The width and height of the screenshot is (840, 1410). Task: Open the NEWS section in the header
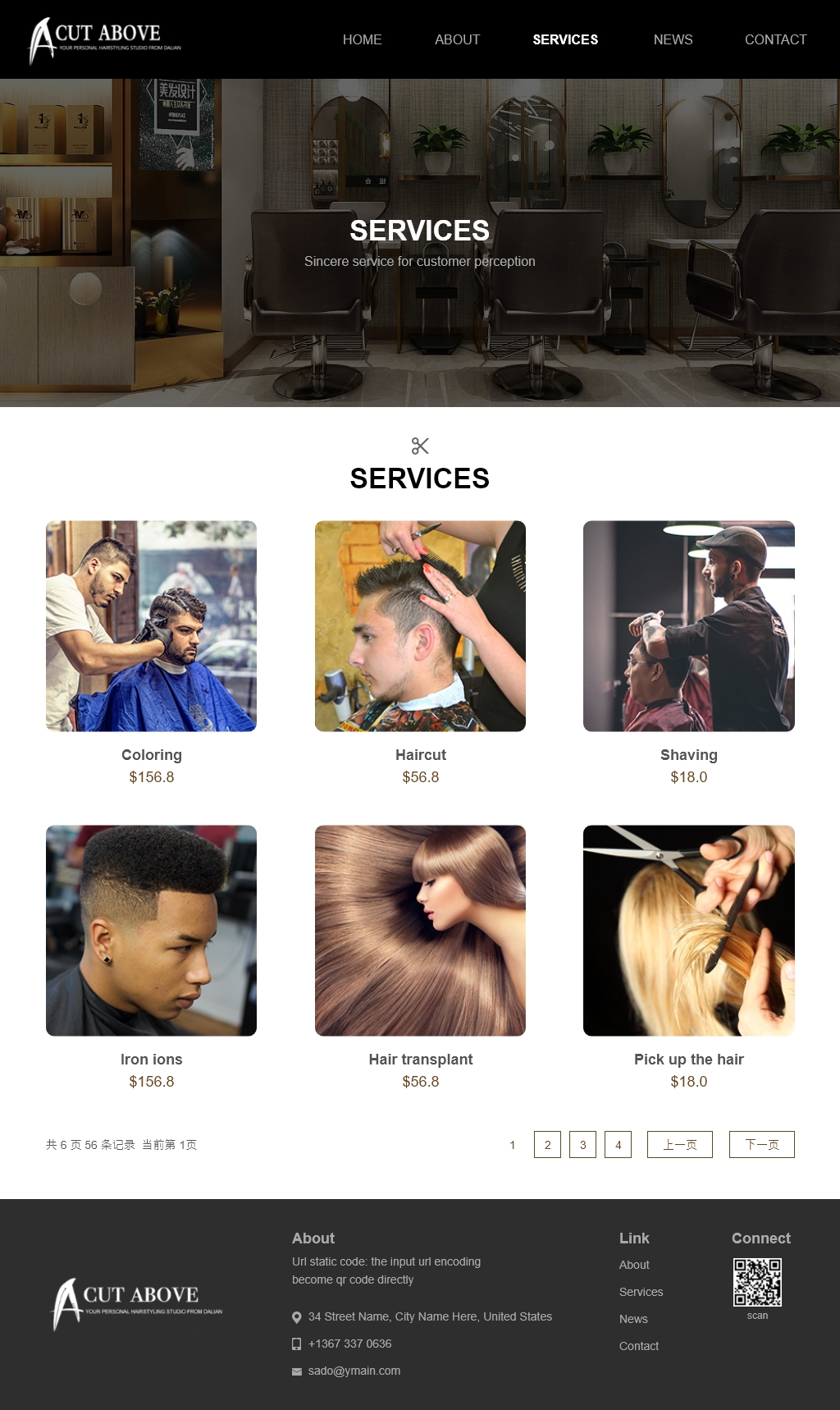[x=673, y=39]
